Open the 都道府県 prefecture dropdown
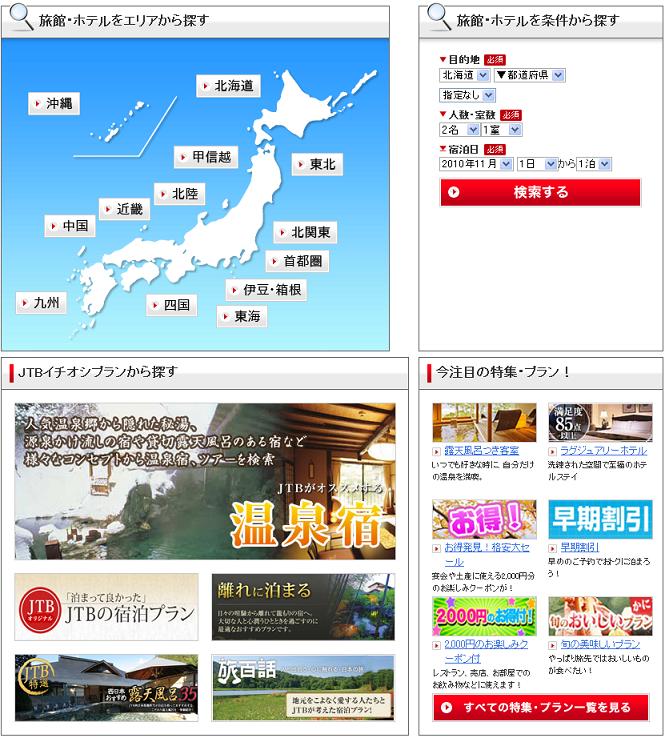This screenshot has height=738, width=665. (x=530, y=75)
